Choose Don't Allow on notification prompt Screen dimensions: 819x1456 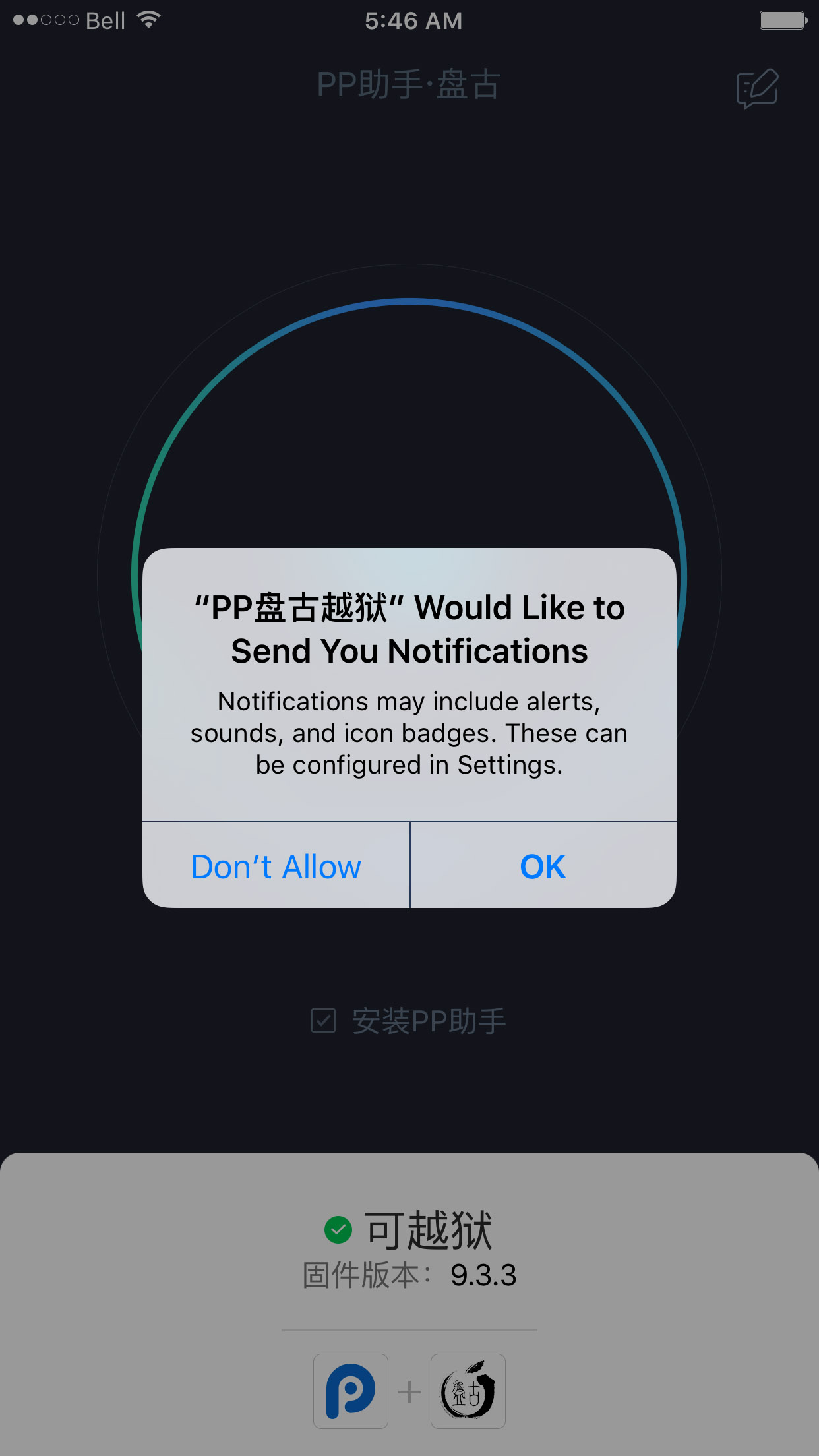coord(276,866)
